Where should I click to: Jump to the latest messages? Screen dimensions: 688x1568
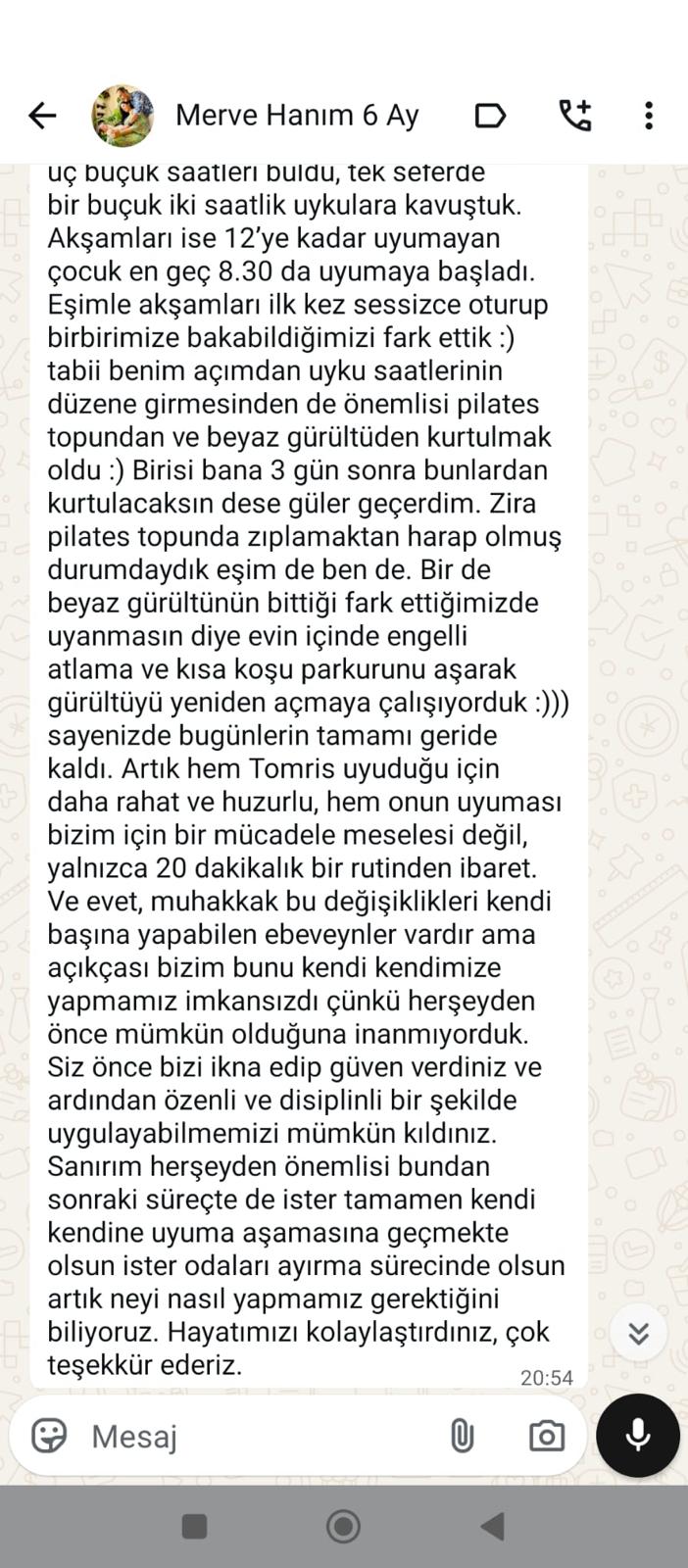(x=638, y=1333)
